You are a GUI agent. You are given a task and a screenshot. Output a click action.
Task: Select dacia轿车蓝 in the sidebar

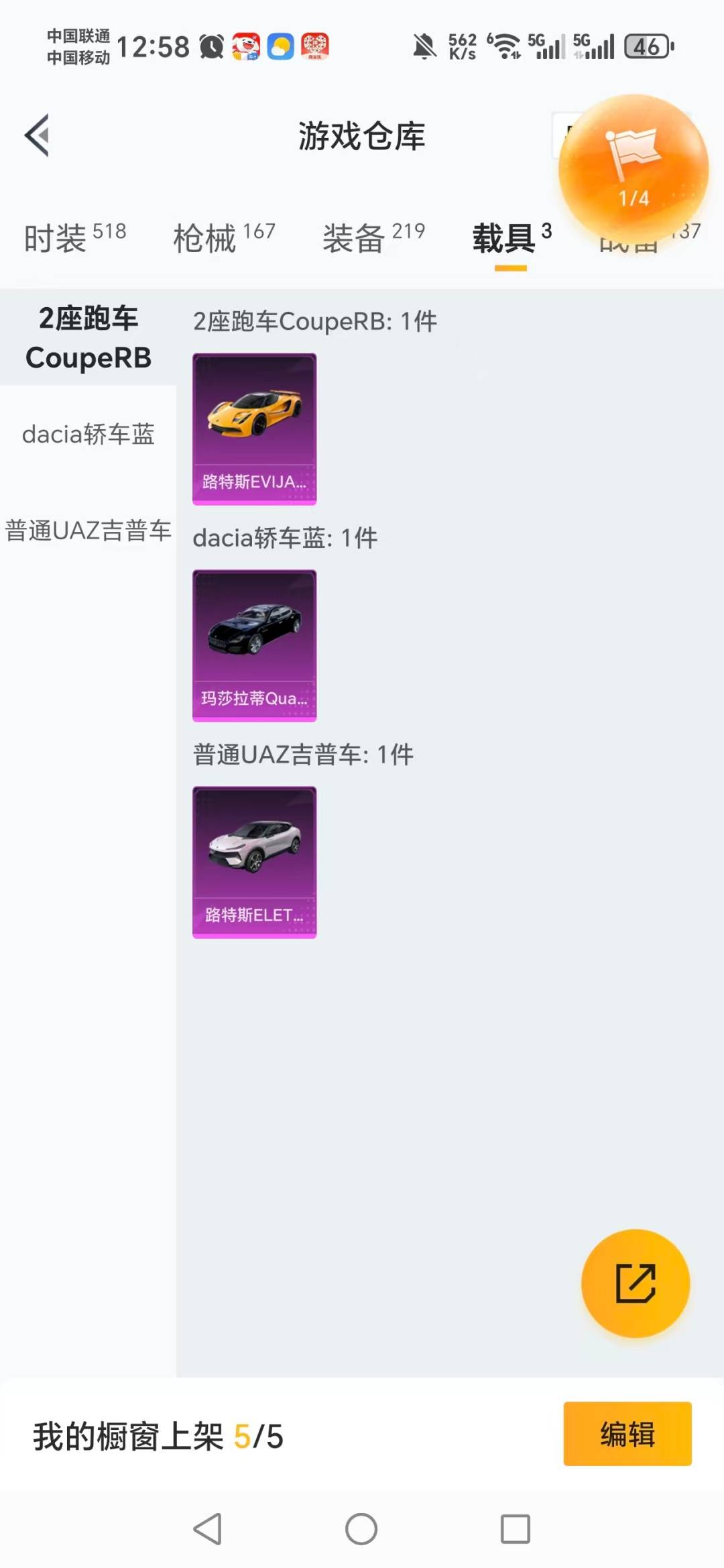pos(88,435)
